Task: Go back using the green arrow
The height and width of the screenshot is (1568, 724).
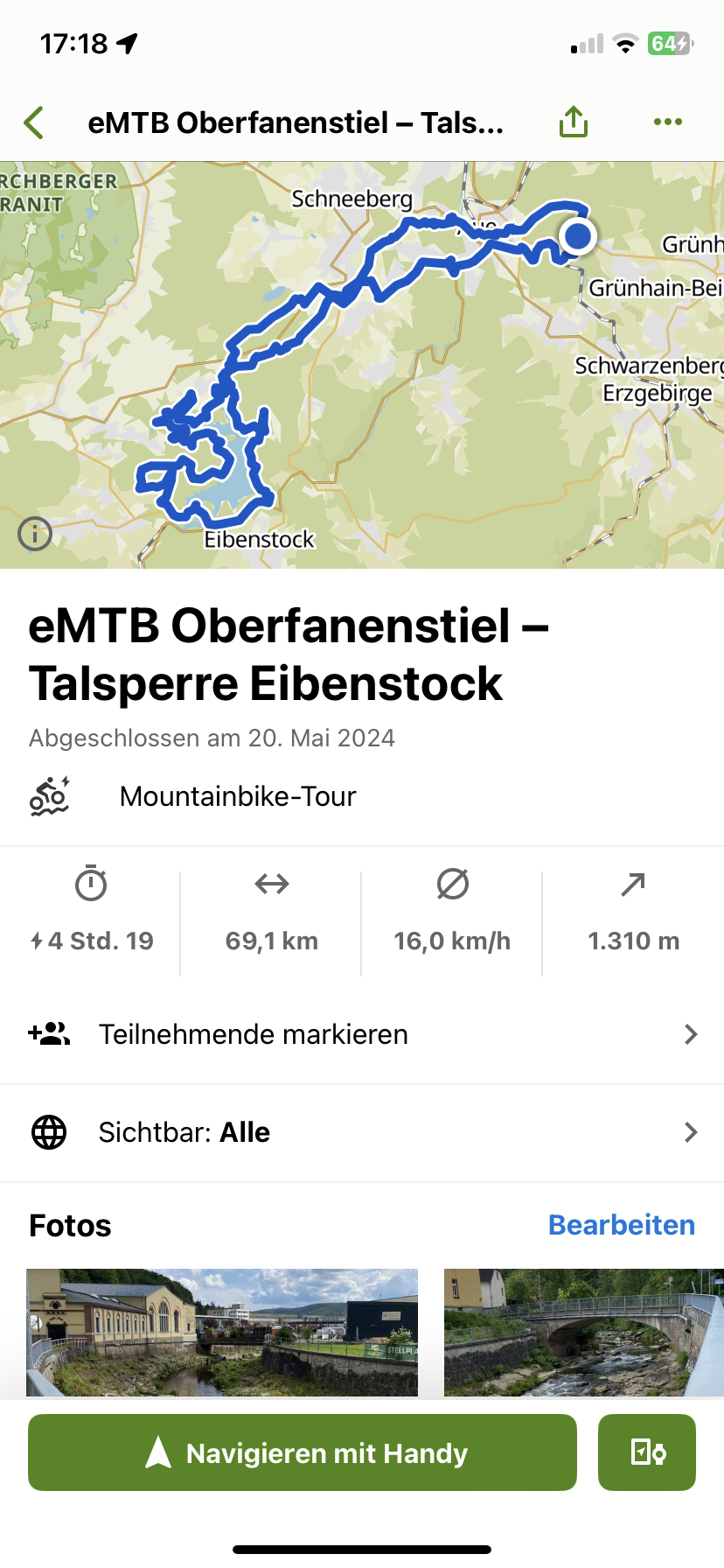Action: coord(34,122)
